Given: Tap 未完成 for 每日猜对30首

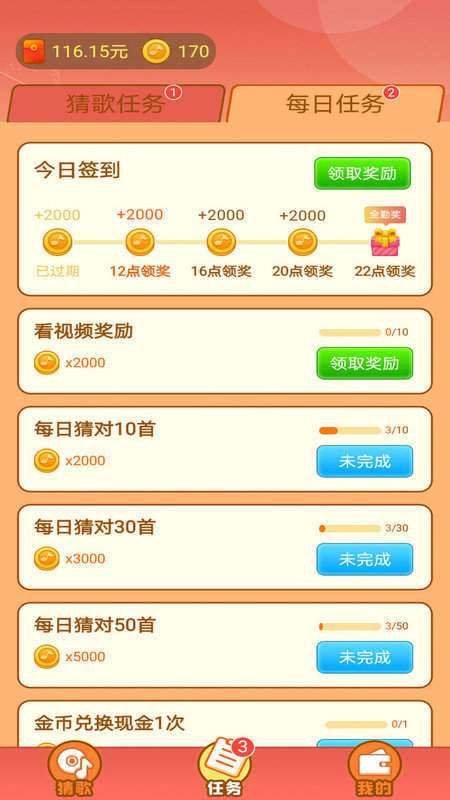Looking at the screenshot, I should tap(364, 559).
